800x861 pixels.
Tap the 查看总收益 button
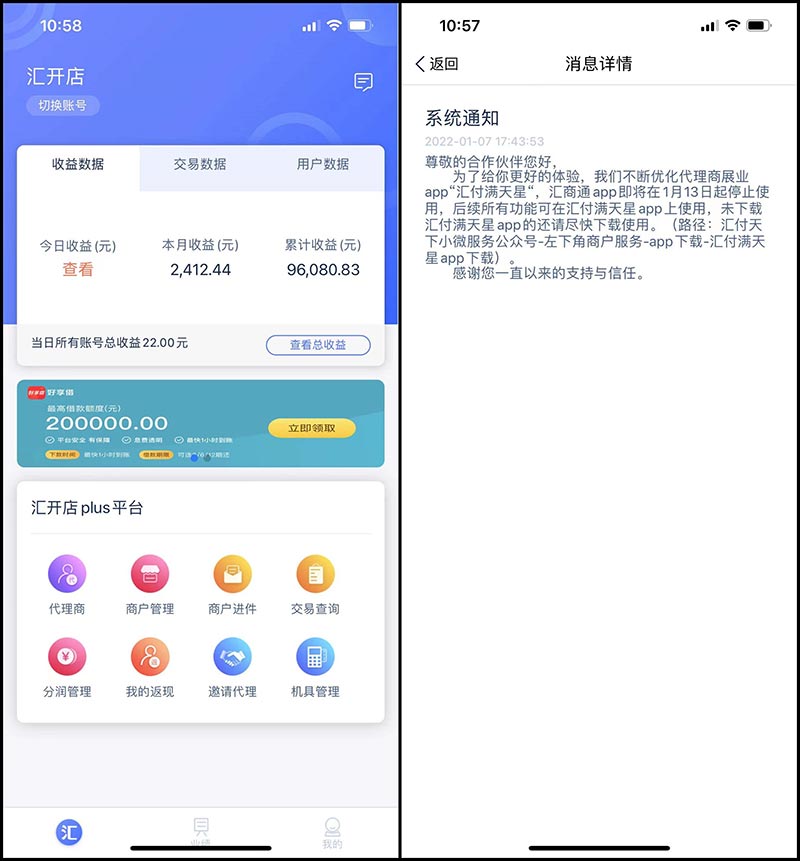[318, 345]
